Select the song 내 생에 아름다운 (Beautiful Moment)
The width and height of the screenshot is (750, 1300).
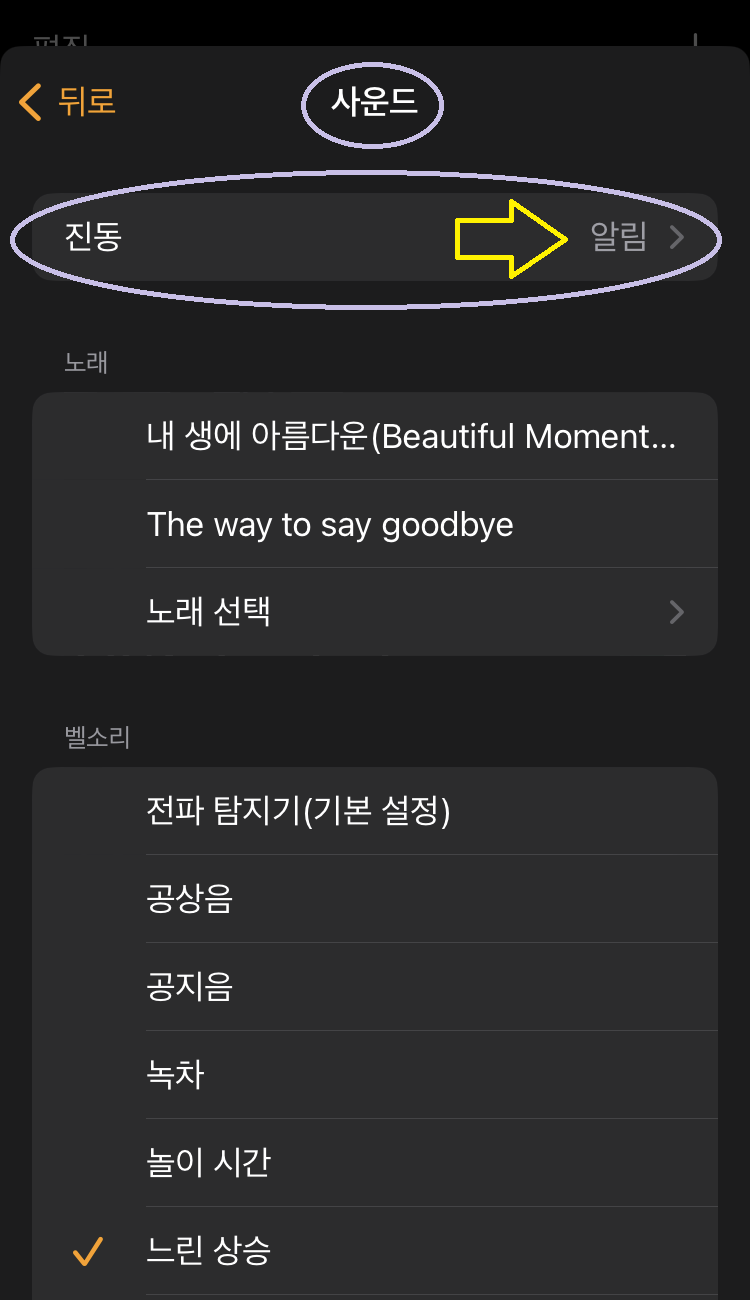410,437
